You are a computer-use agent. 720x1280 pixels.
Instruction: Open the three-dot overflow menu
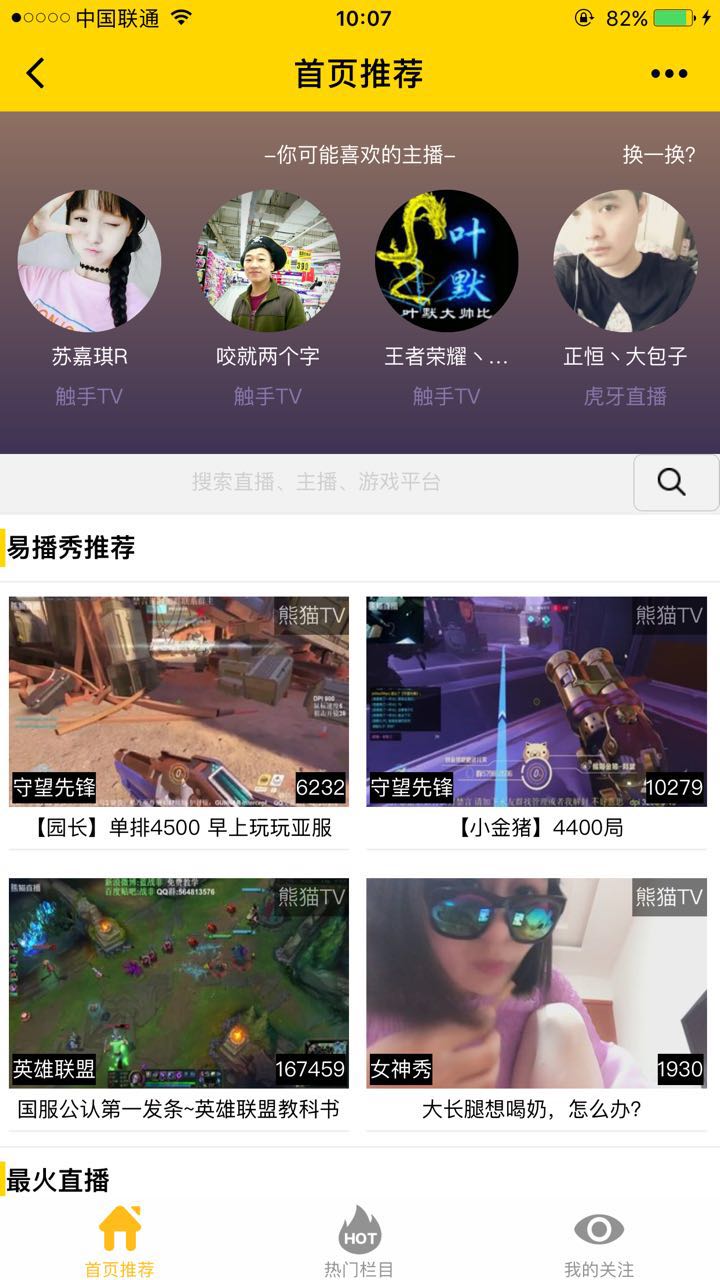coord(669,73)
